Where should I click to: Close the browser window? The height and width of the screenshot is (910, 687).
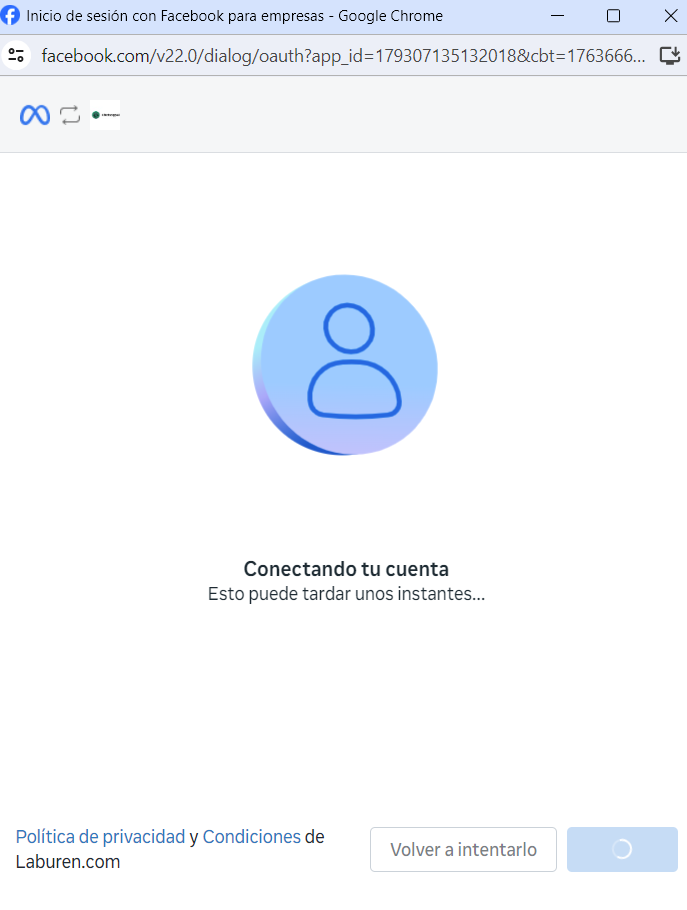coord(670,16)
